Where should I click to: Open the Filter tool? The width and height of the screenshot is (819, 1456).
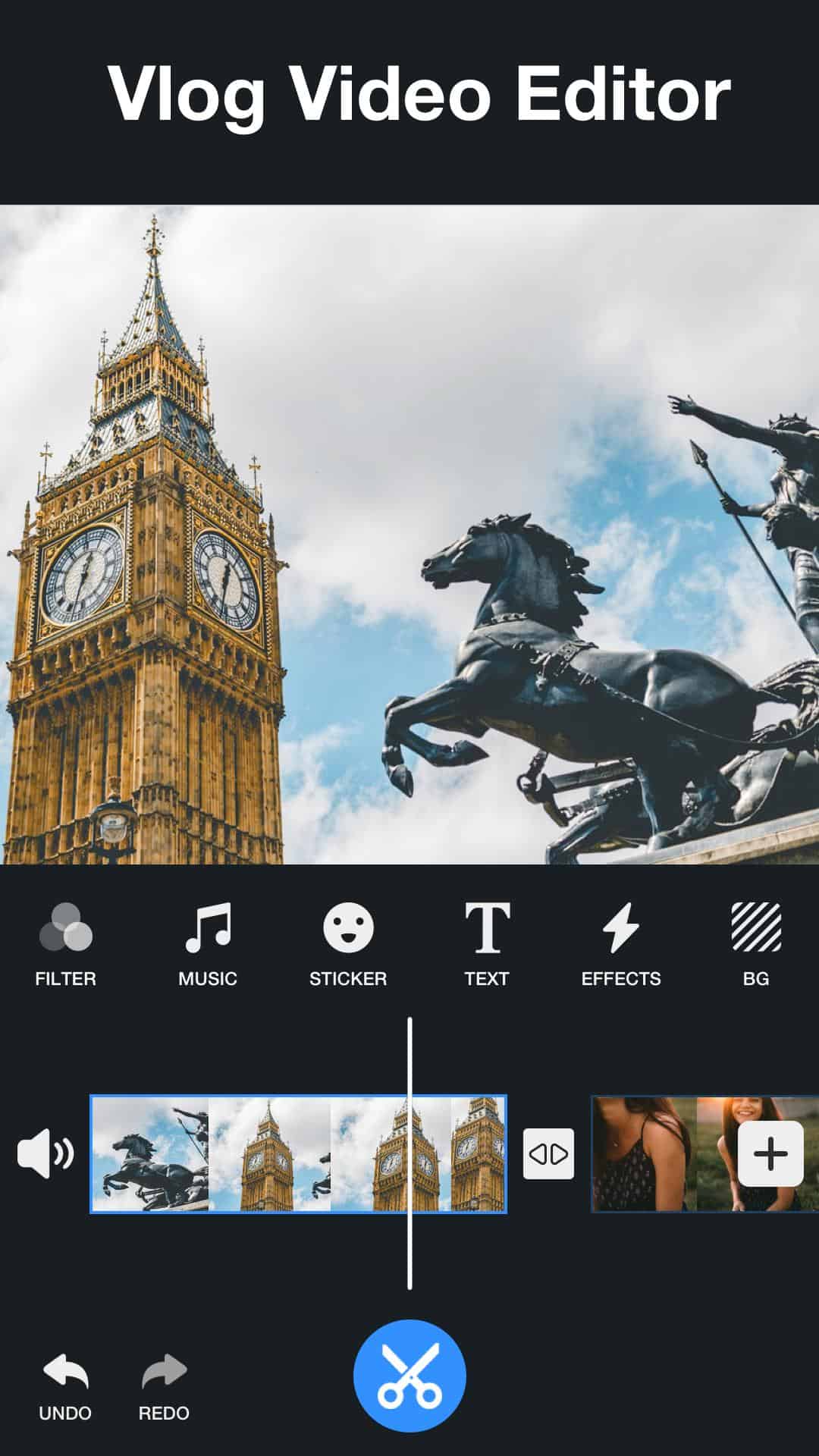(x=66, y=944)
